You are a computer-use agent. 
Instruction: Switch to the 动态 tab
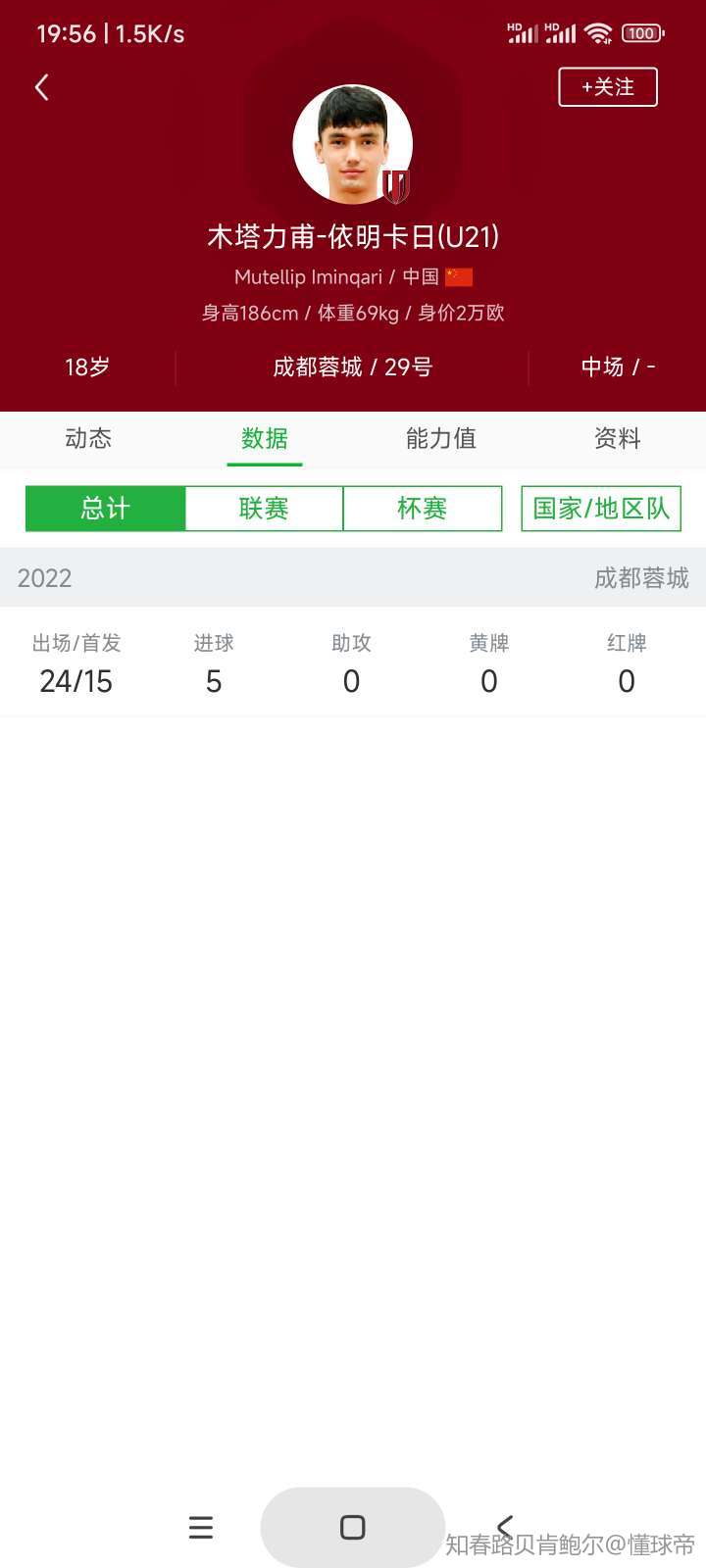[88, 438]
